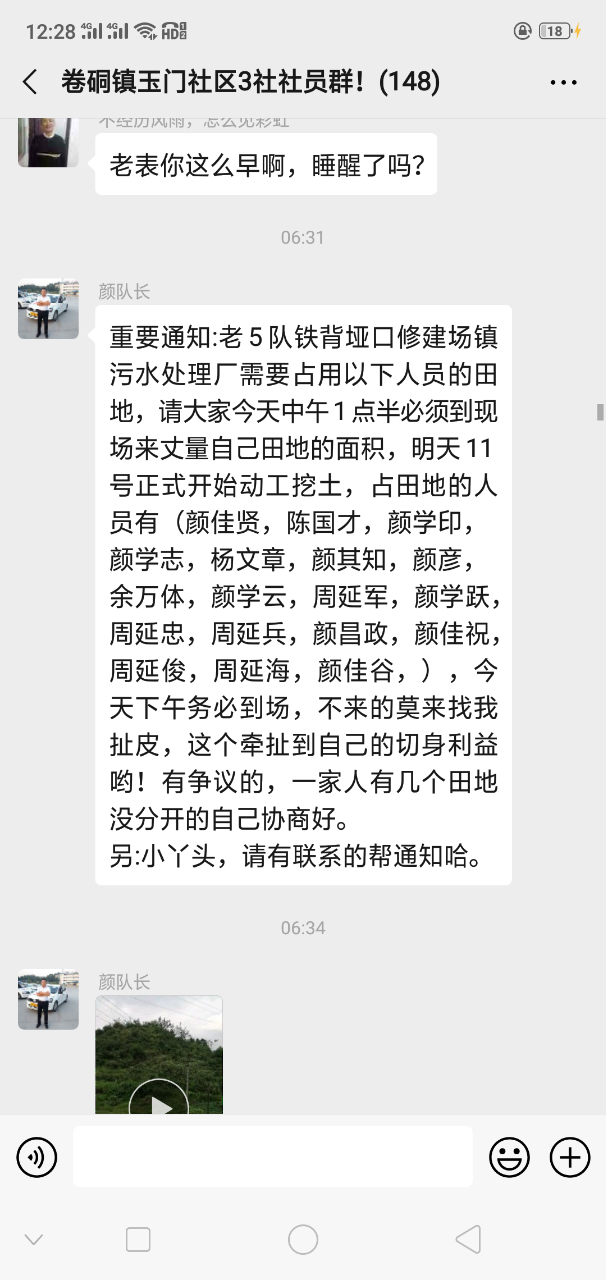Go back from the group chat

(x=30, y=82)
